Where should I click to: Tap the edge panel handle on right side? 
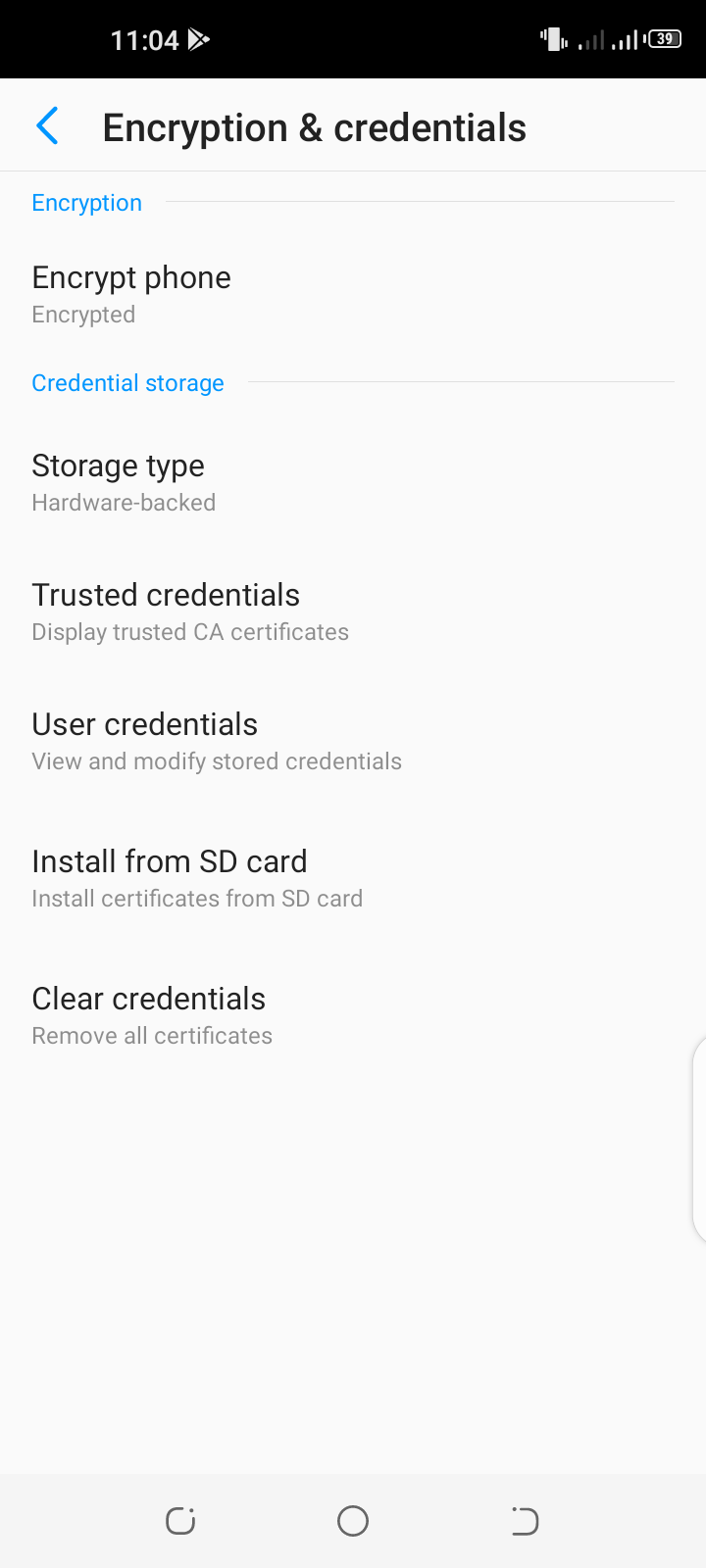coord(700,1137)
